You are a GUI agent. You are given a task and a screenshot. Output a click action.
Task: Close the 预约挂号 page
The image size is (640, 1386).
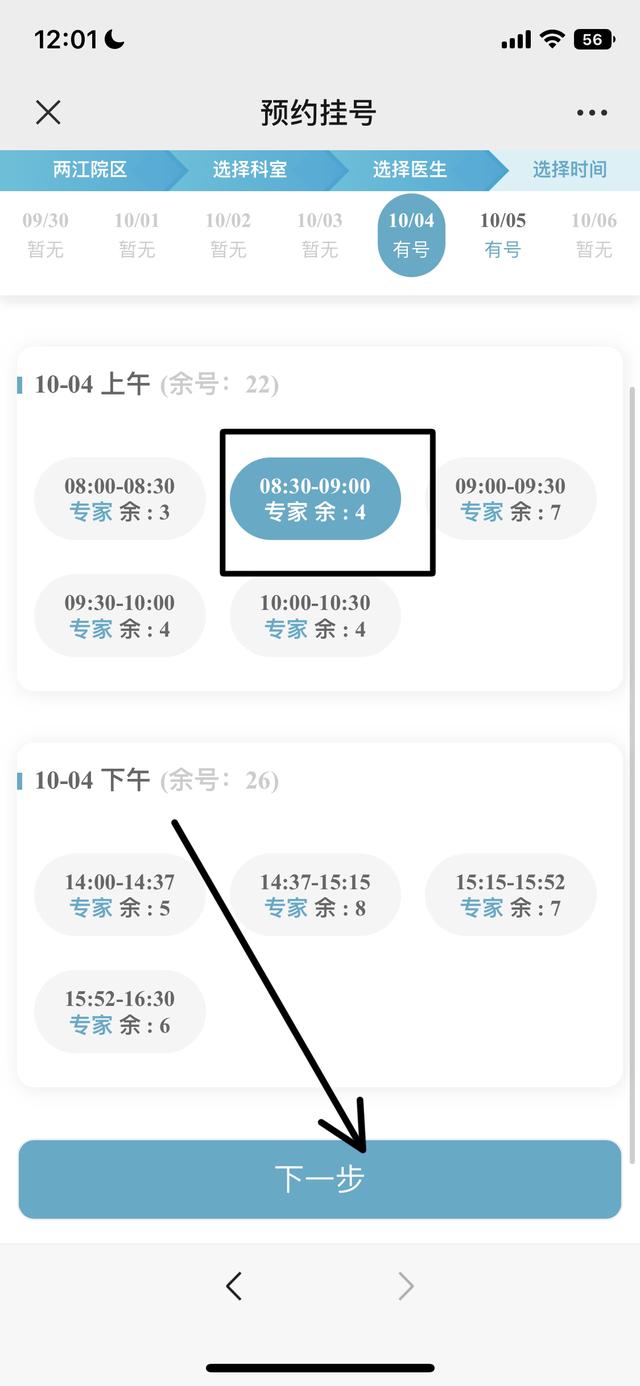tap(48, 112)
